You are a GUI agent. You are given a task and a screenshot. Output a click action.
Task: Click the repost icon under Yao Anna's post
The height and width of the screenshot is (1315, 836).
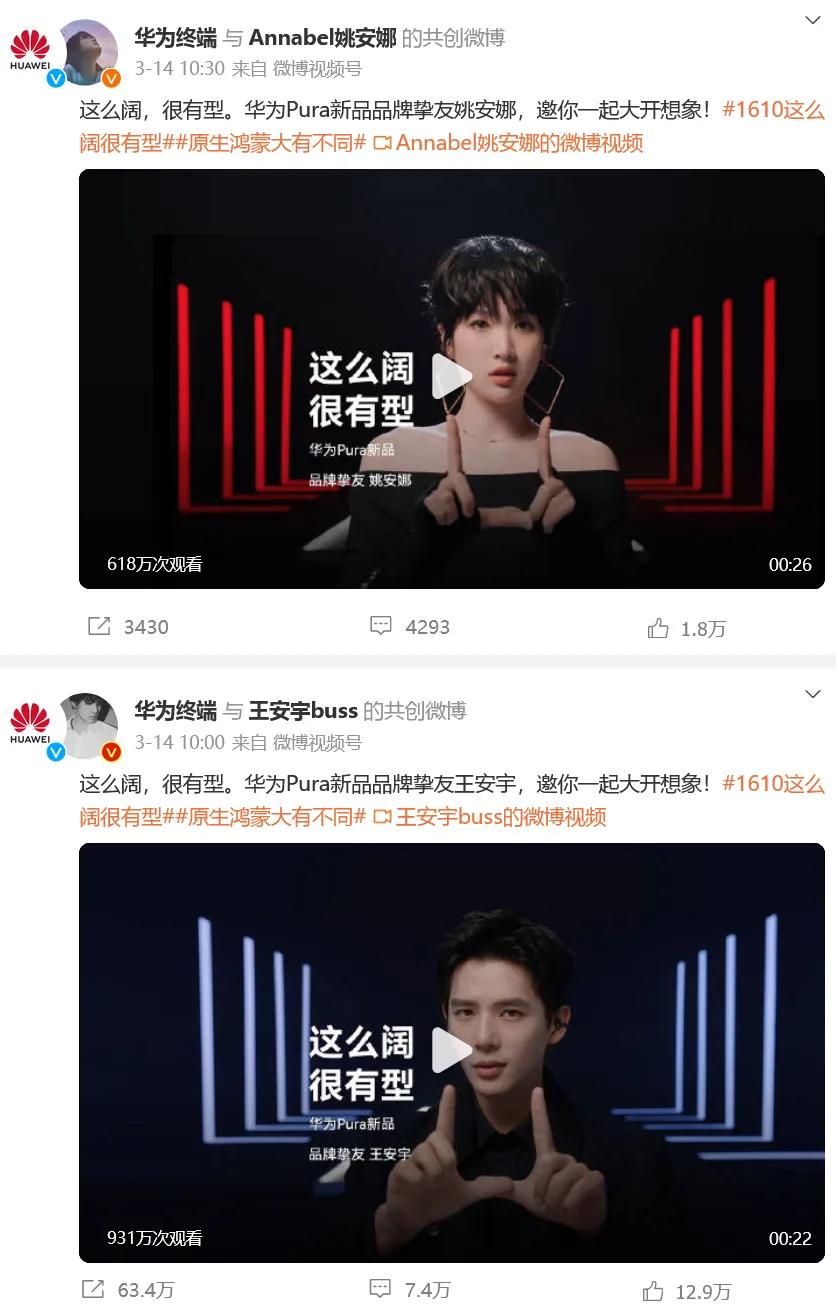coord(98,627)
